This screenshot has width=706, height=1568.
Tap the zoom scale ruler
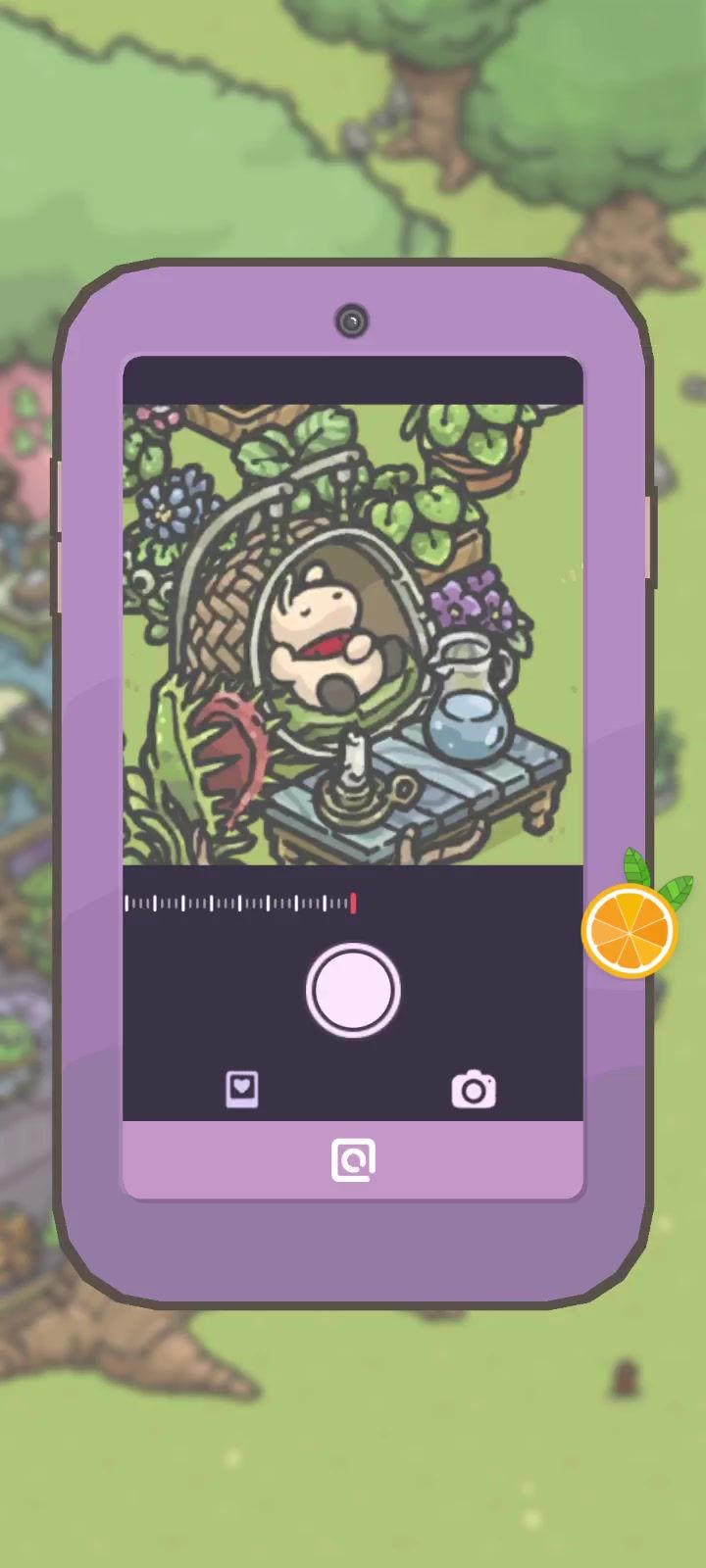tap(240, 903)
